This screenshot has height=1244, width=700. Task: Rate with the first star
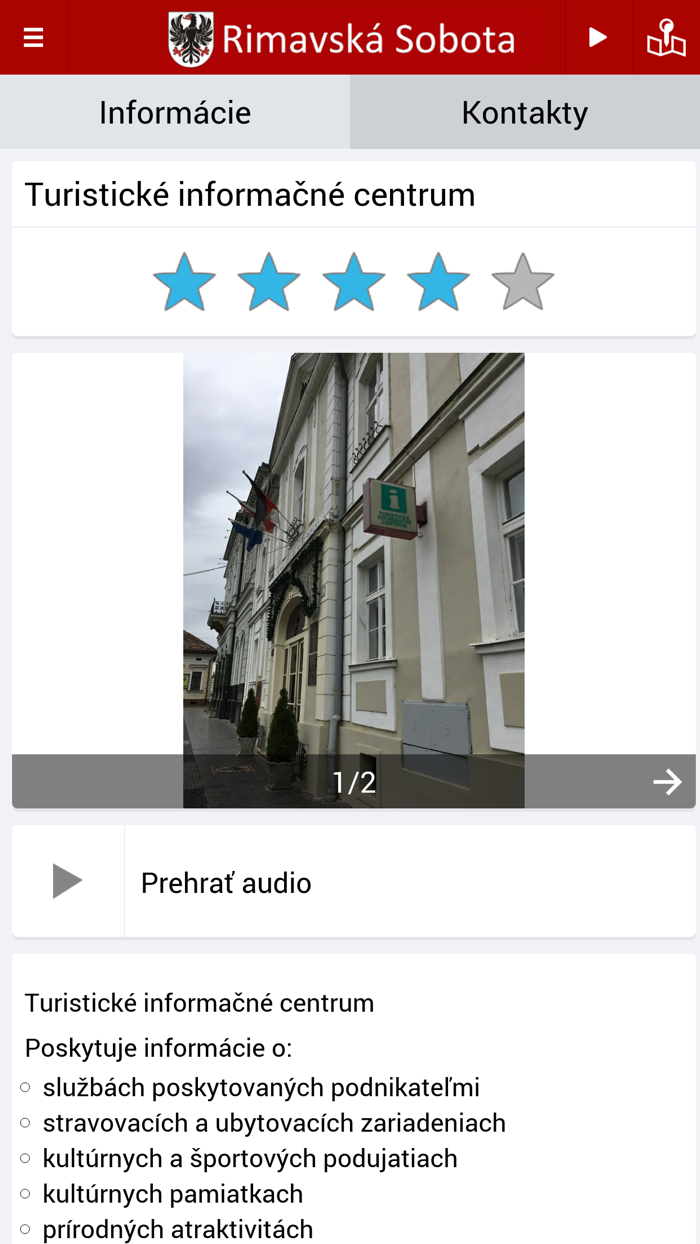(184, 283)
